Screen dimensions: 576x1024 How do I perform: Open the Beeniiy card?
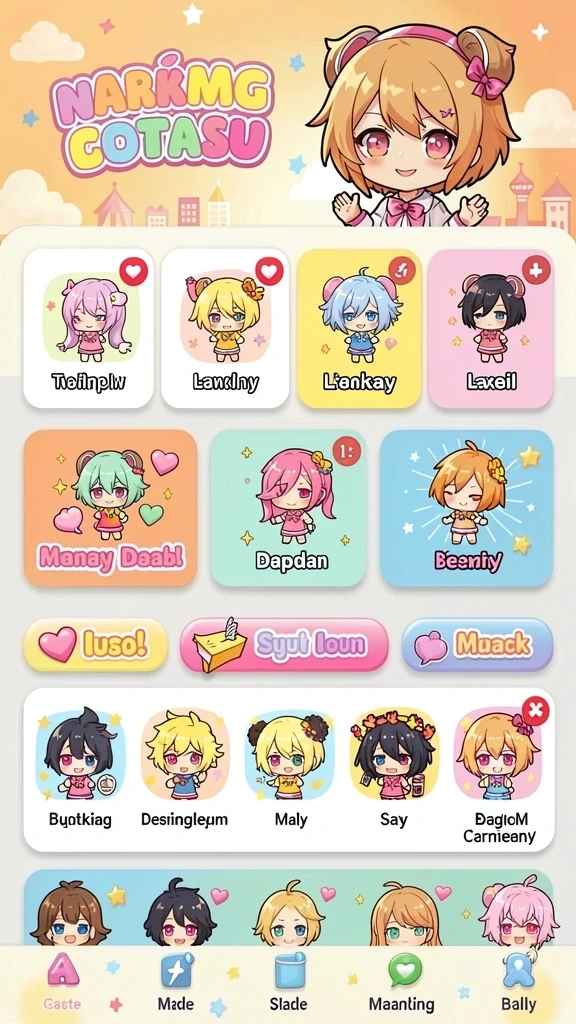[466, 508]
